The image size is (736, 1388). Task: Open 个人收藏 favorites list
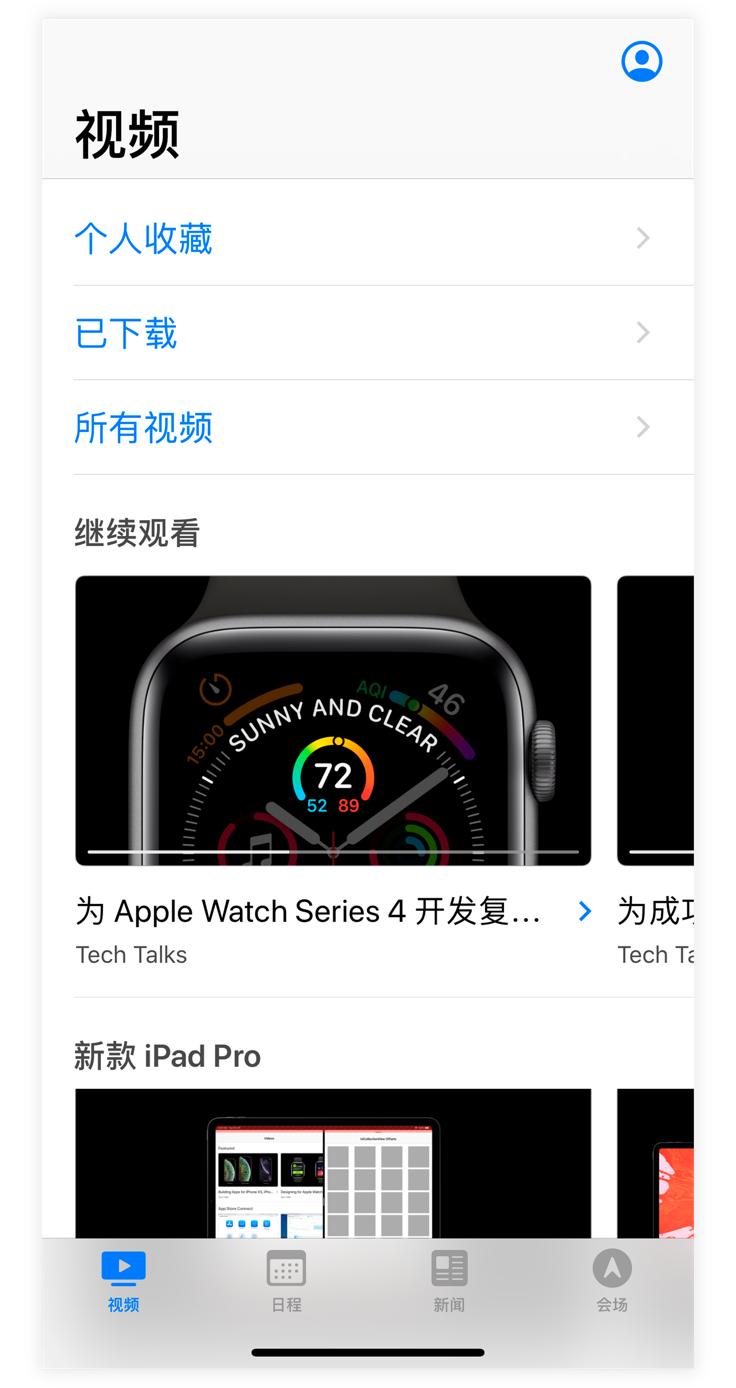tap(362, 239)
